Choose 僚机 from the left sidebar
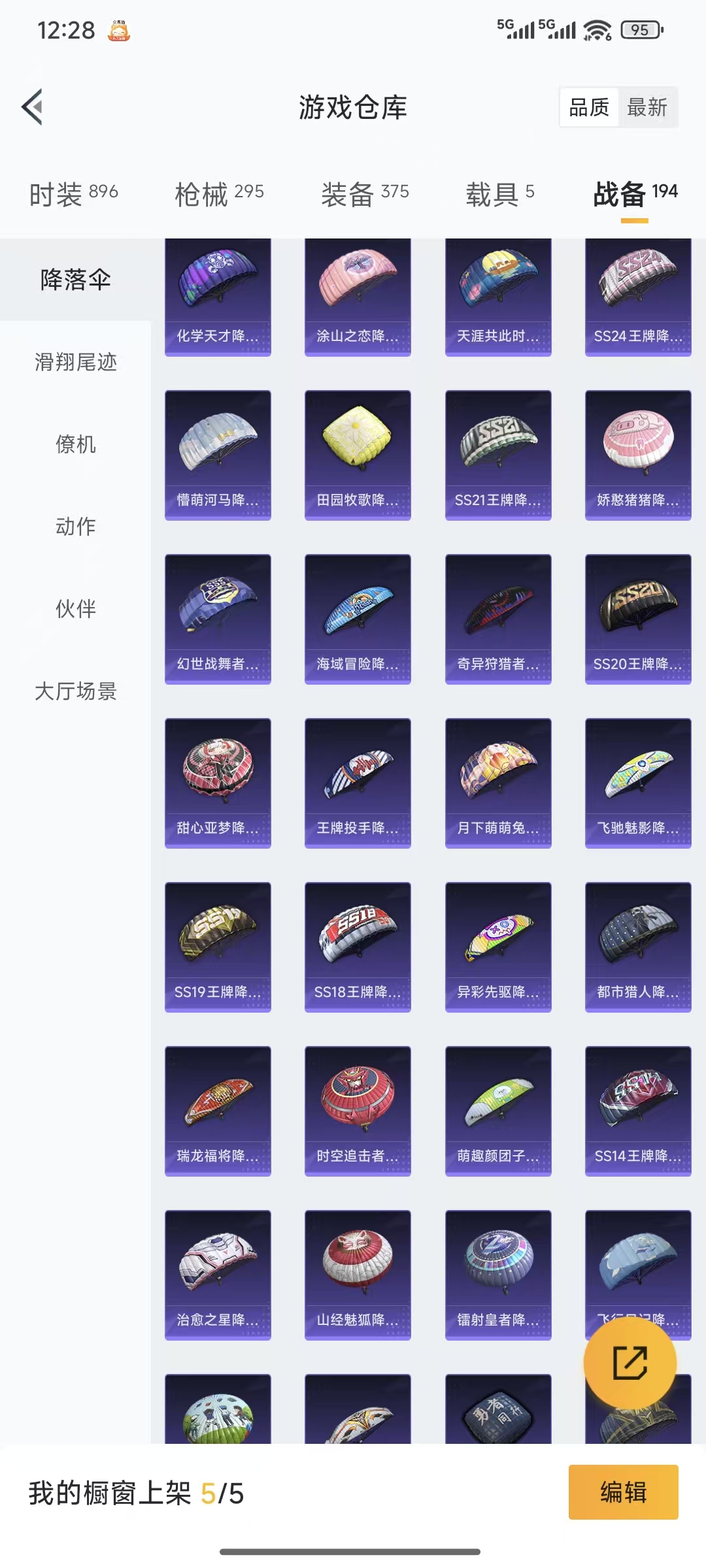The height and width of the screenshot is (1568, 706). click(75, 446)
